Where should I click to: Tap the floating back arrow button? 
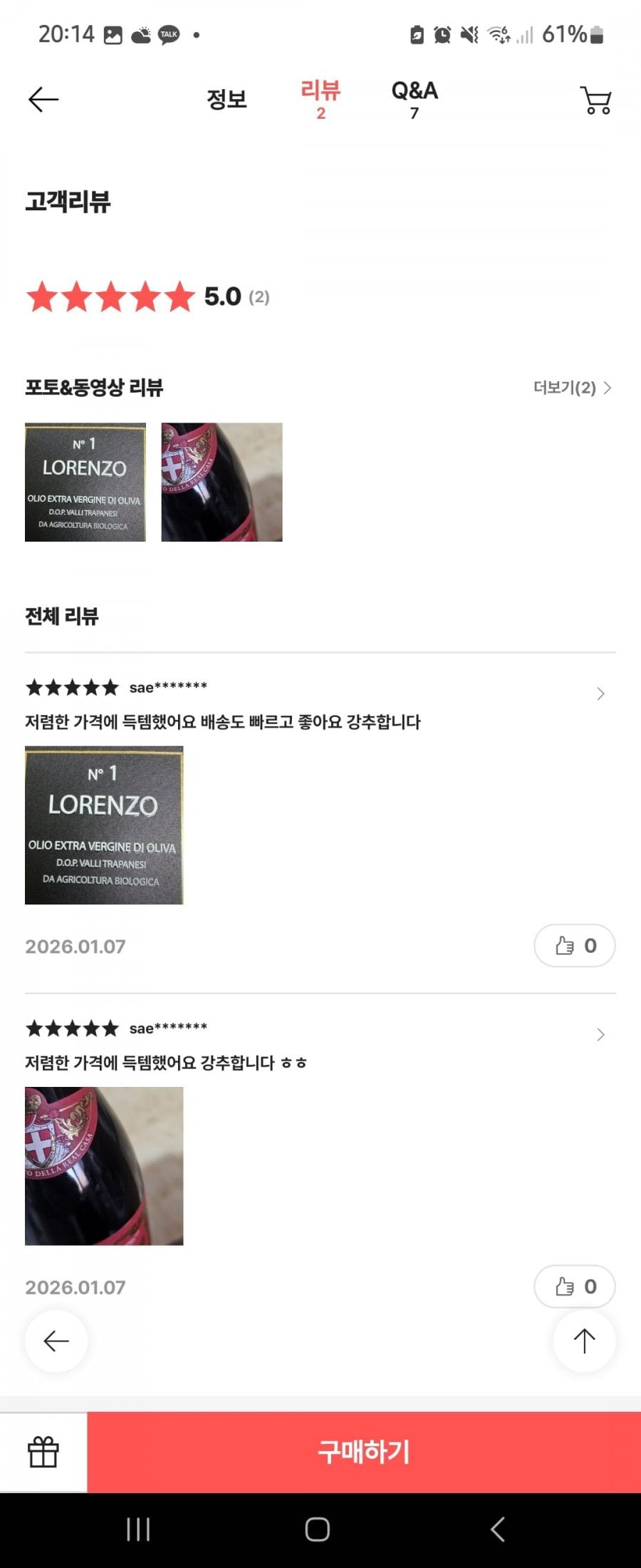click(x=56, y=1341)
